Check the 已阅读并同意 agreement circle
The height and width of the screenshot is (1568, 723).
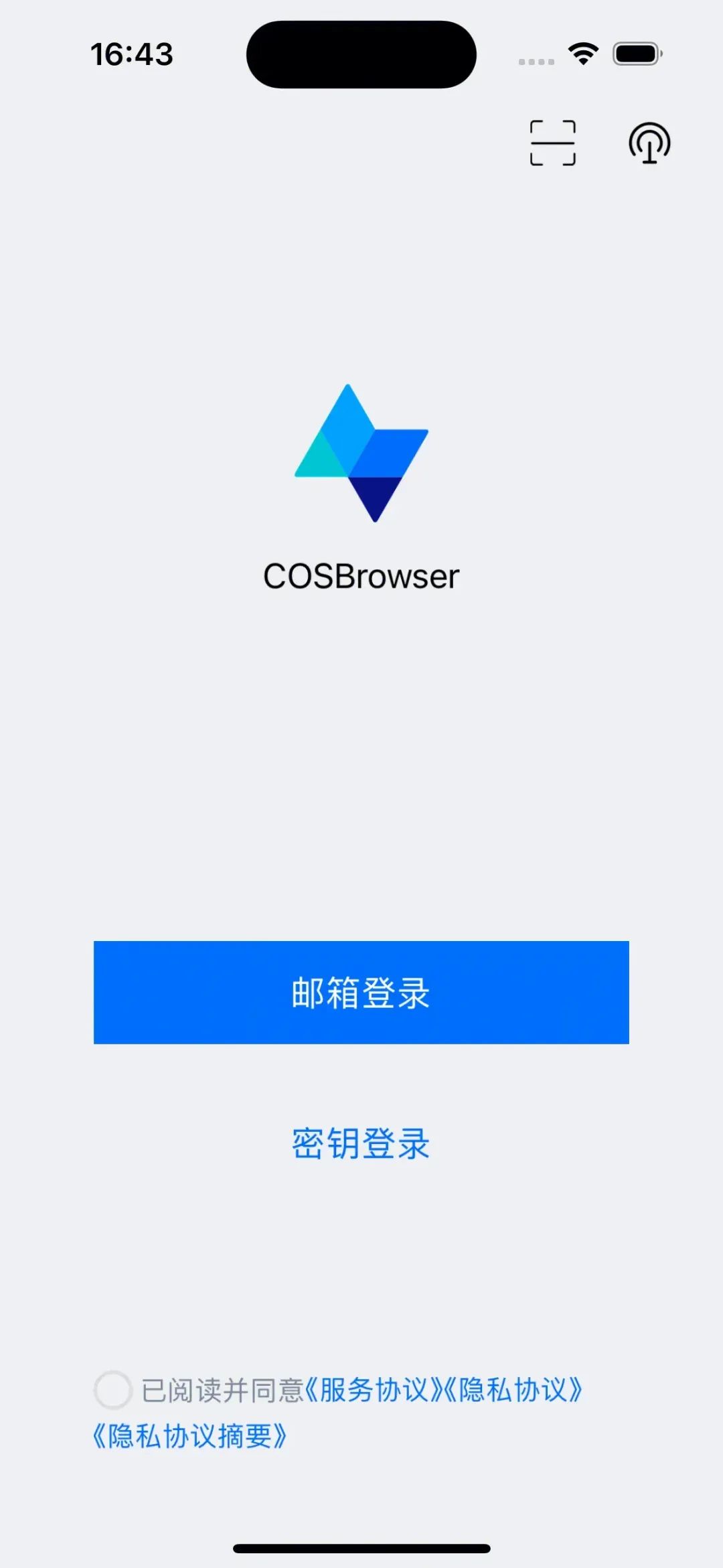pyautogui.click(x=112, y=1390)
